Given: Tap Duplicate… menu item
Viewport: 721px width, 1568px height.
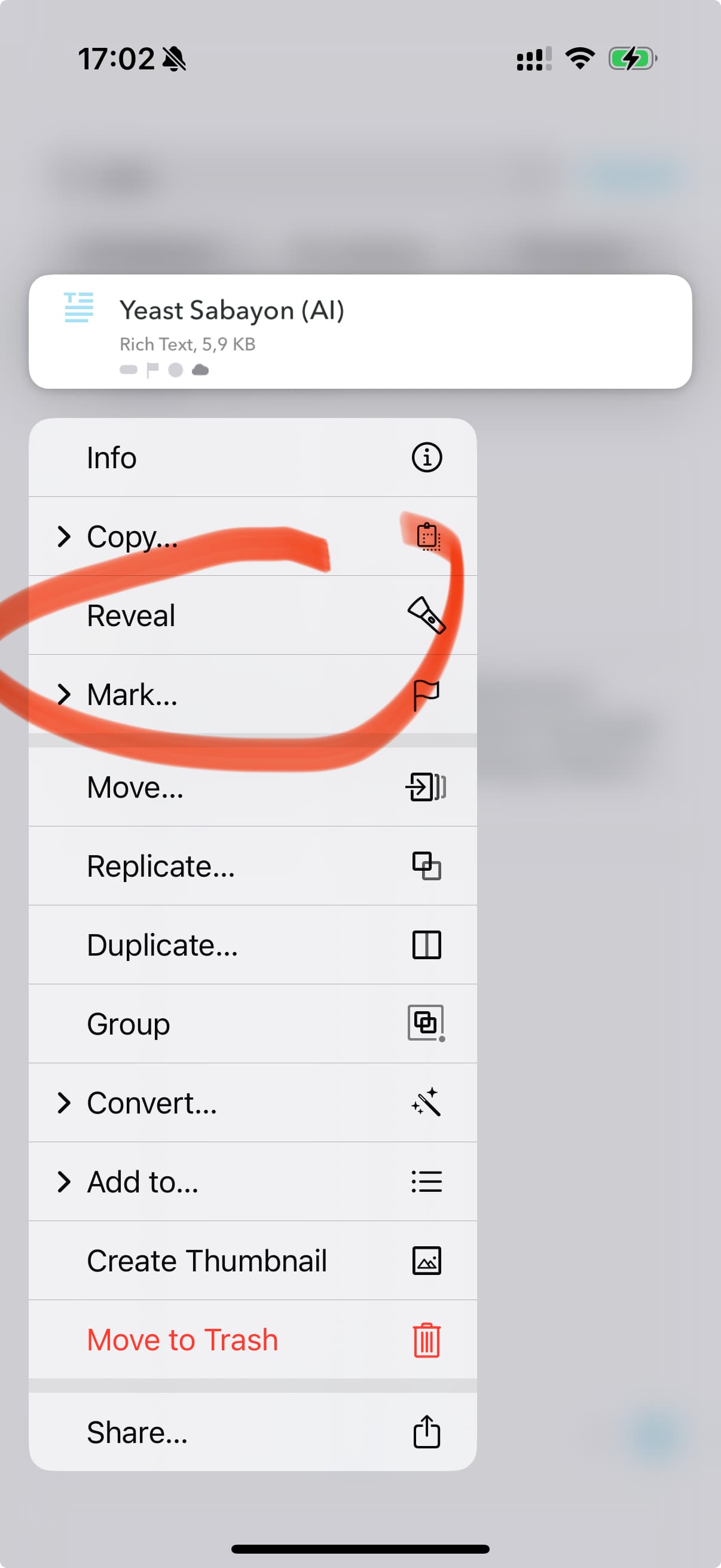Looking at the screenshot, I should [252, 945].
